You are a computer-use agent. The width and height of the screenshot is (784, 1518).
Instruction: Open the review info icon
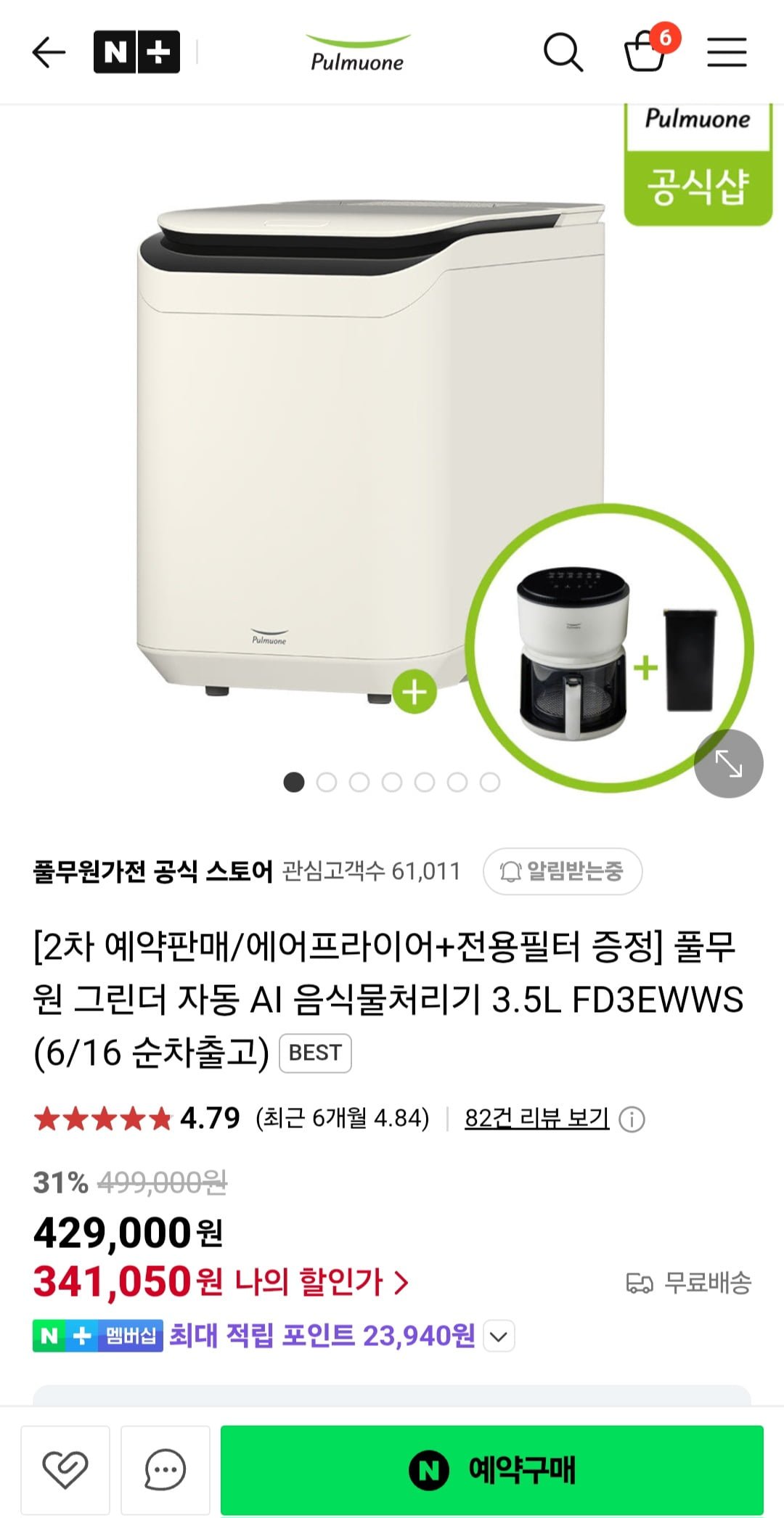pos(632,1119)
